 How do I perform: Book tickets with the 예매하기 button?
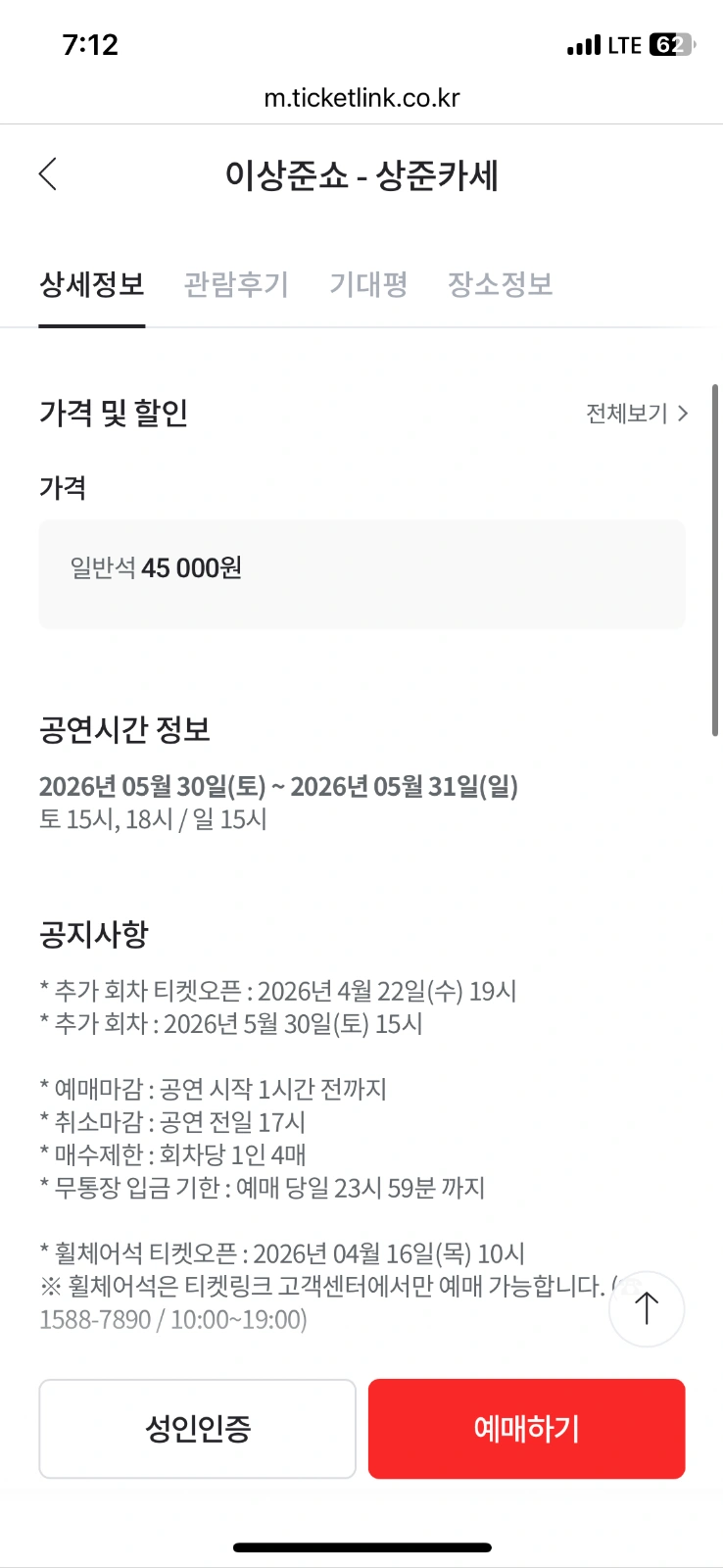coord(526,1429)
